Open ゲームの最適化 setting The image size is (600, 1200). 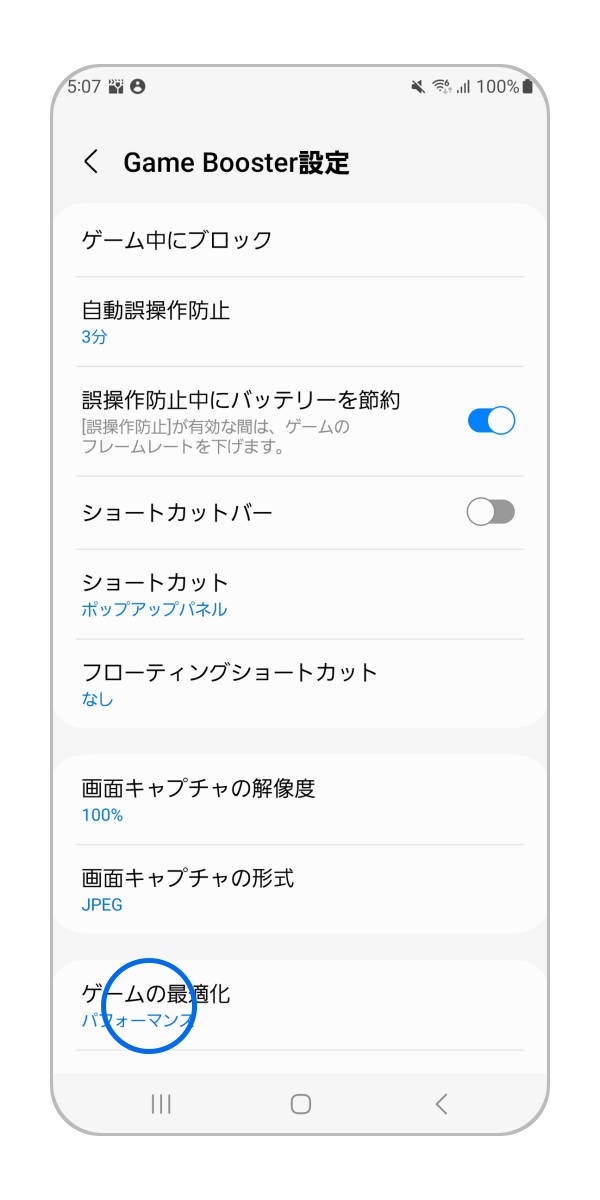(x=300, y=1005)
